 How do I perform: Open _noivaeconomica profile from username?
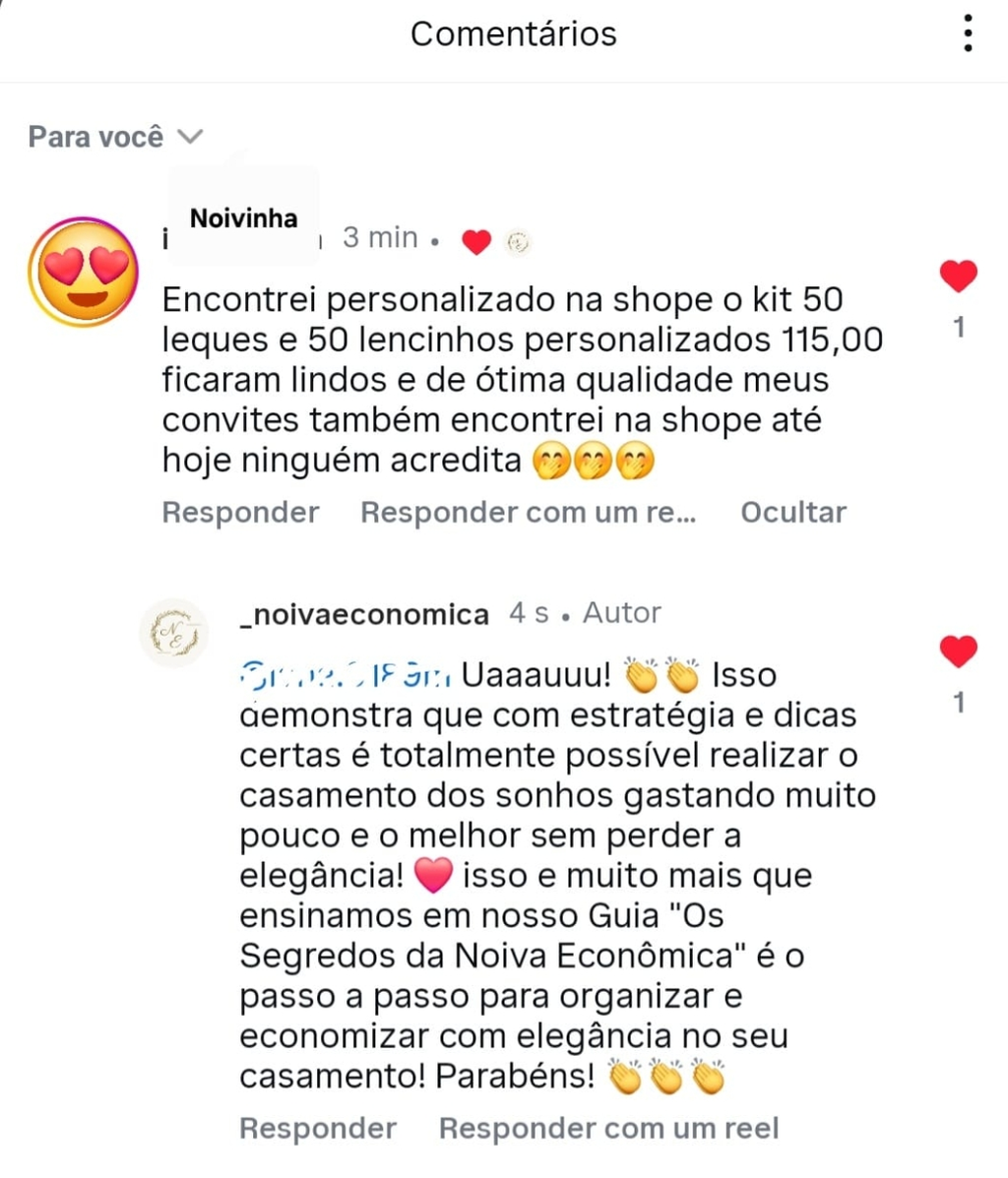coord(364,614)
